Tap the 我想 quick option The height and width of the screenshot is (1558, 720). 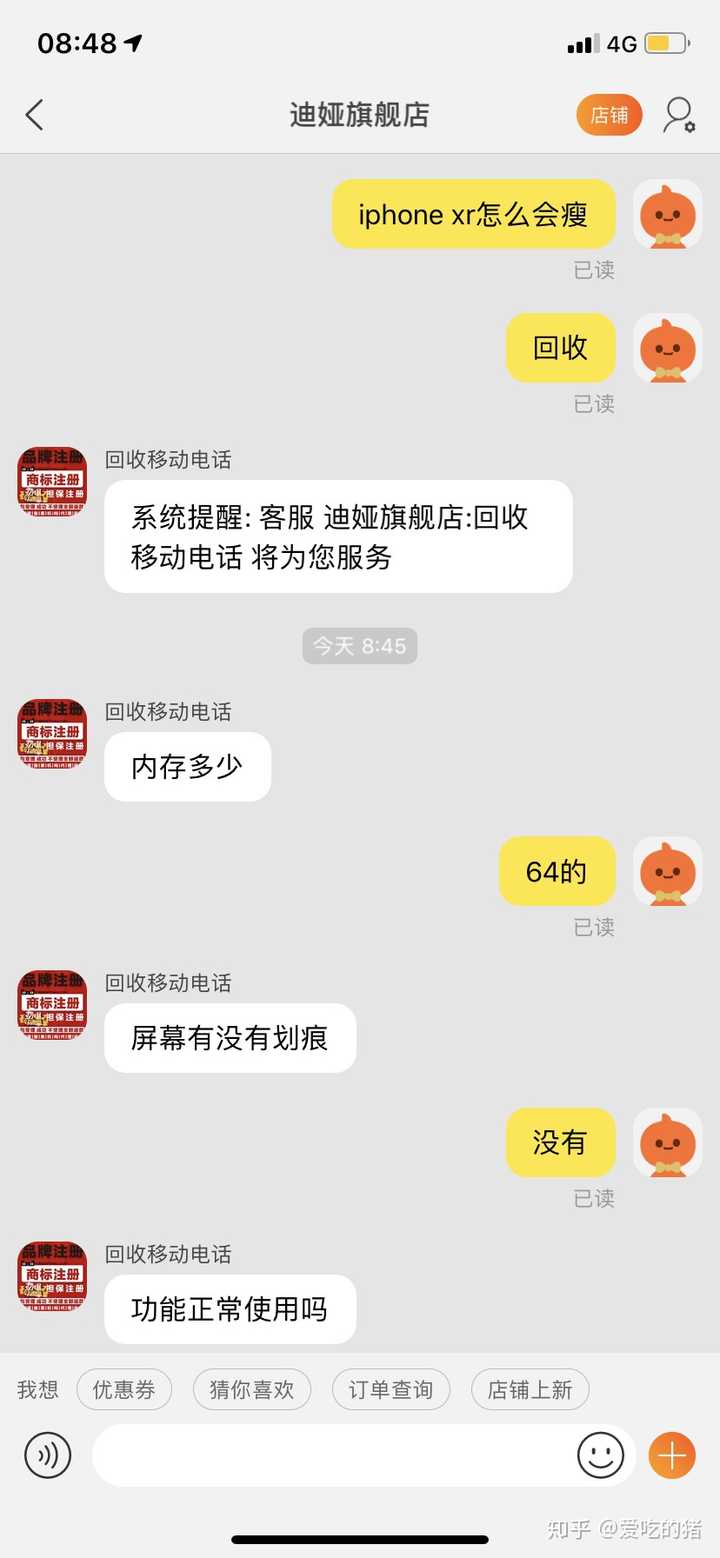(37, 1389)
